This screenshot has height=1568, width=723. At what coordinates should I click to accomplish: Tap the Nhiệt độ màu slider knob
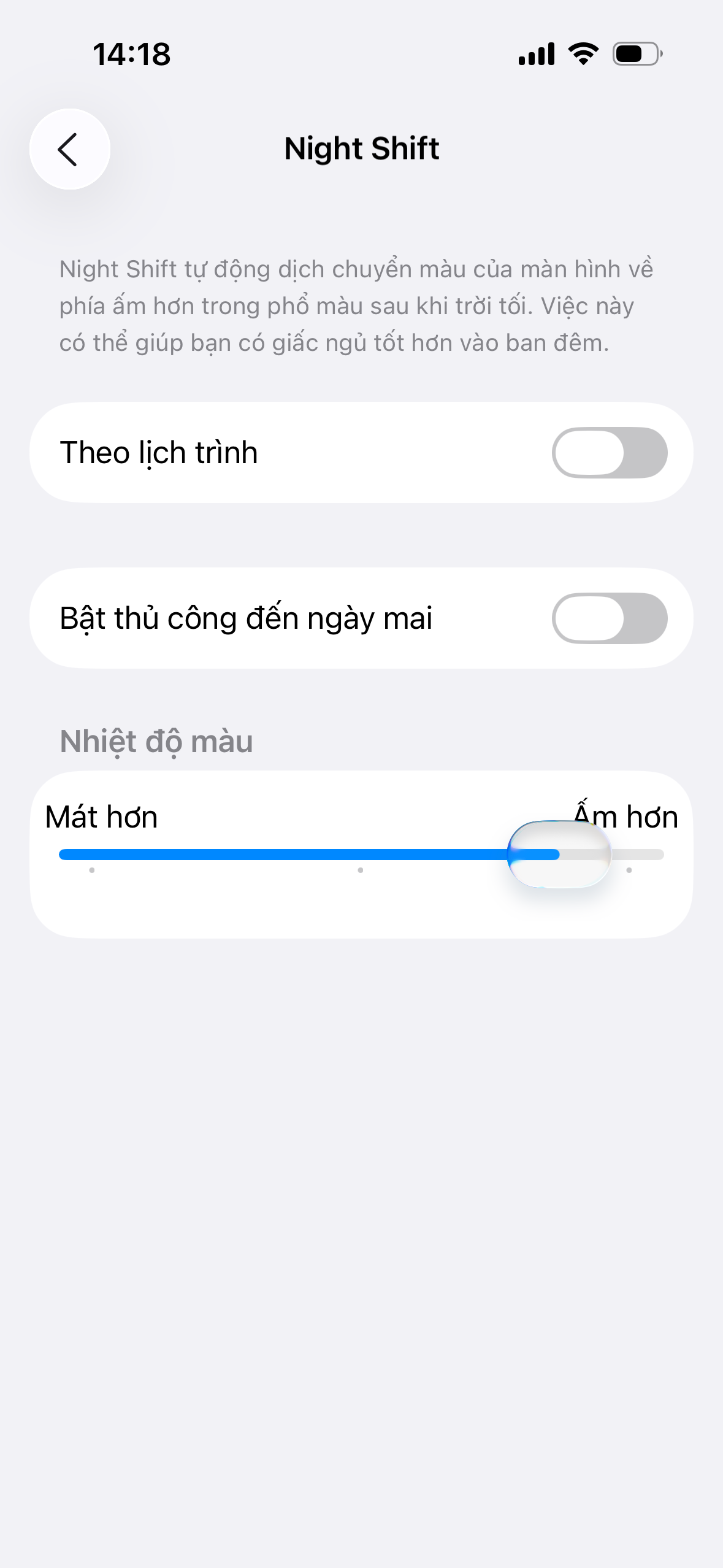[x=559, y=855]
